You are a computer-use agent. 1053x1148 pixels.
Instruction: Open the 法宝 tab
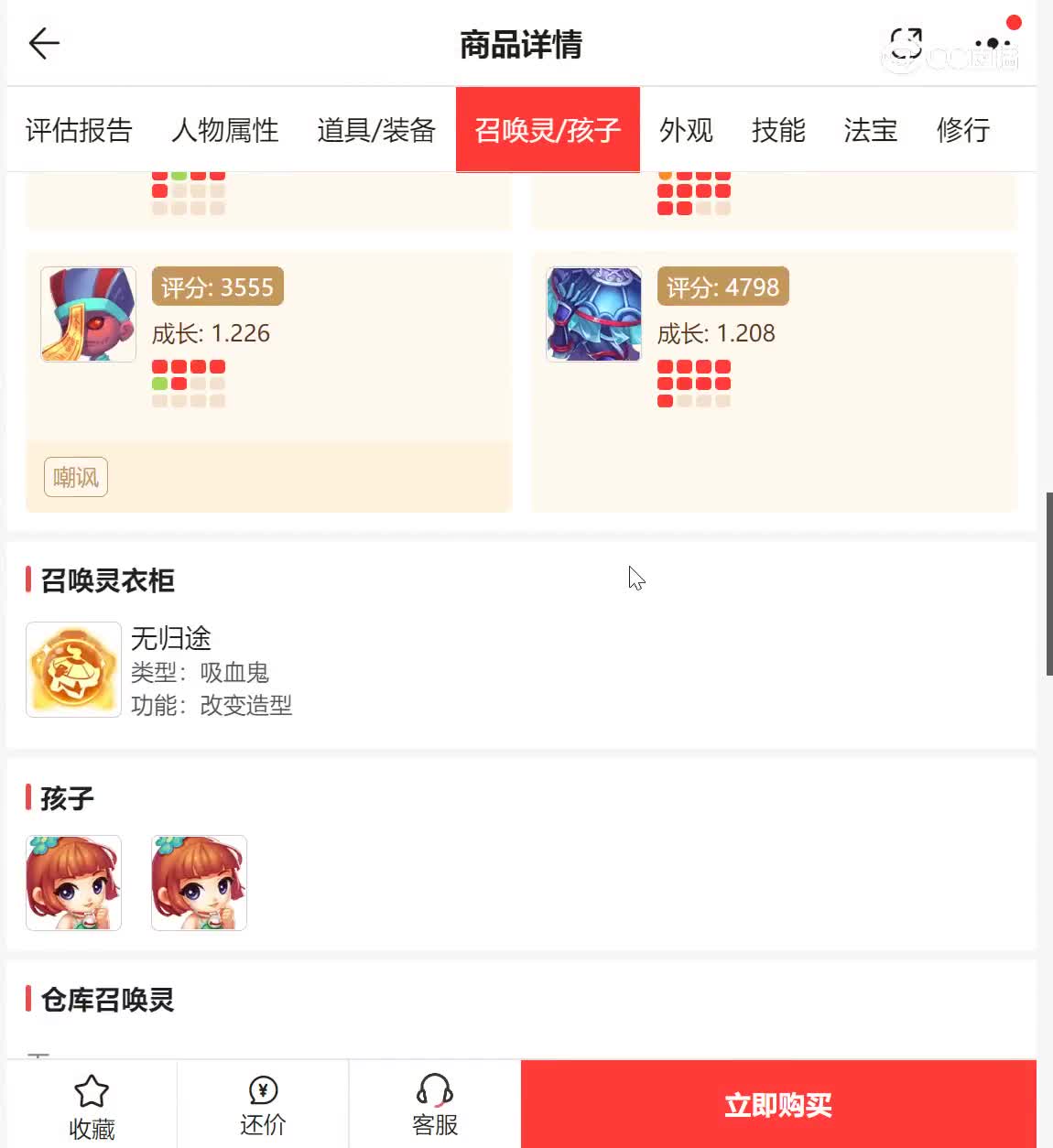(869, 131)
